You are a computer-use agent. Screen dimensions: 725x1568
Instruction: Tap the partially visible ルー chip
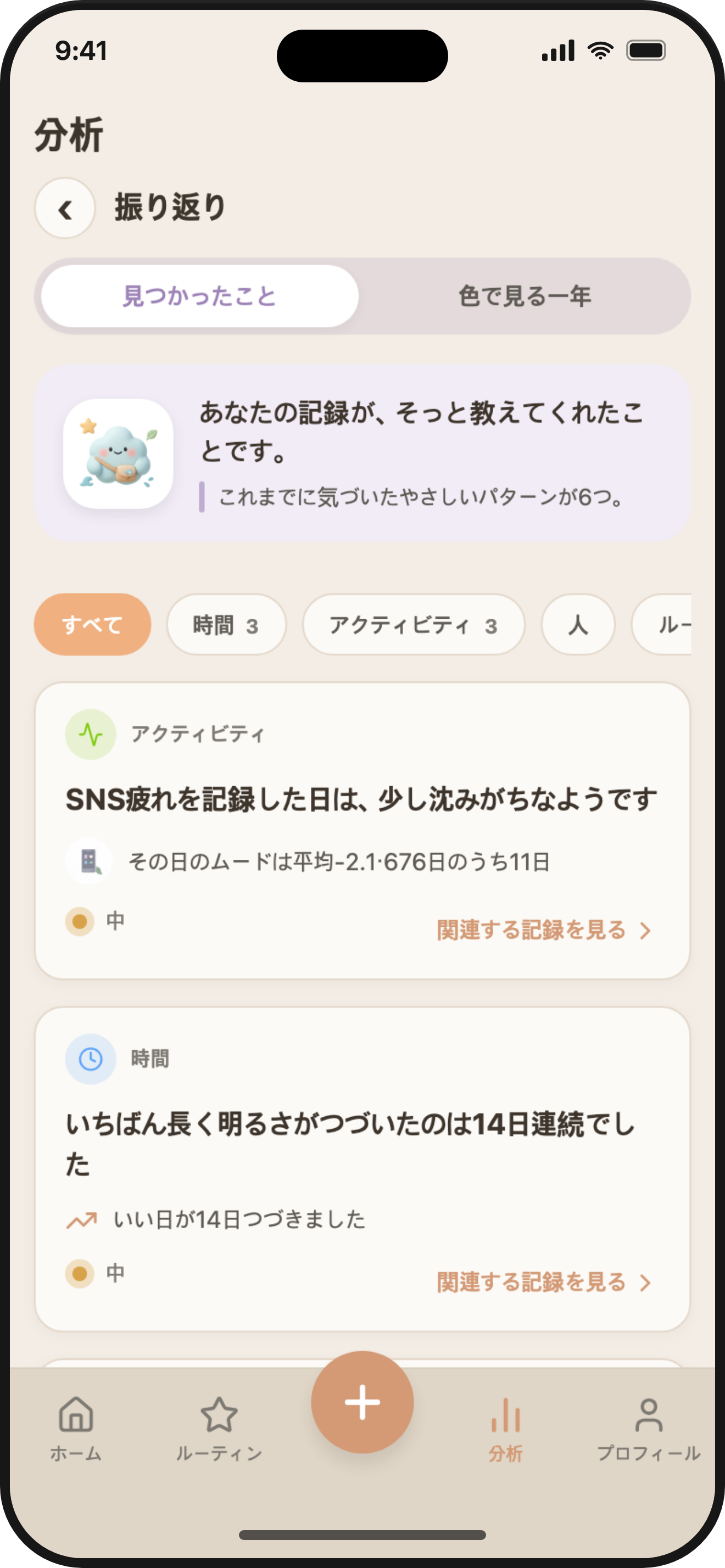pos(662,625)
